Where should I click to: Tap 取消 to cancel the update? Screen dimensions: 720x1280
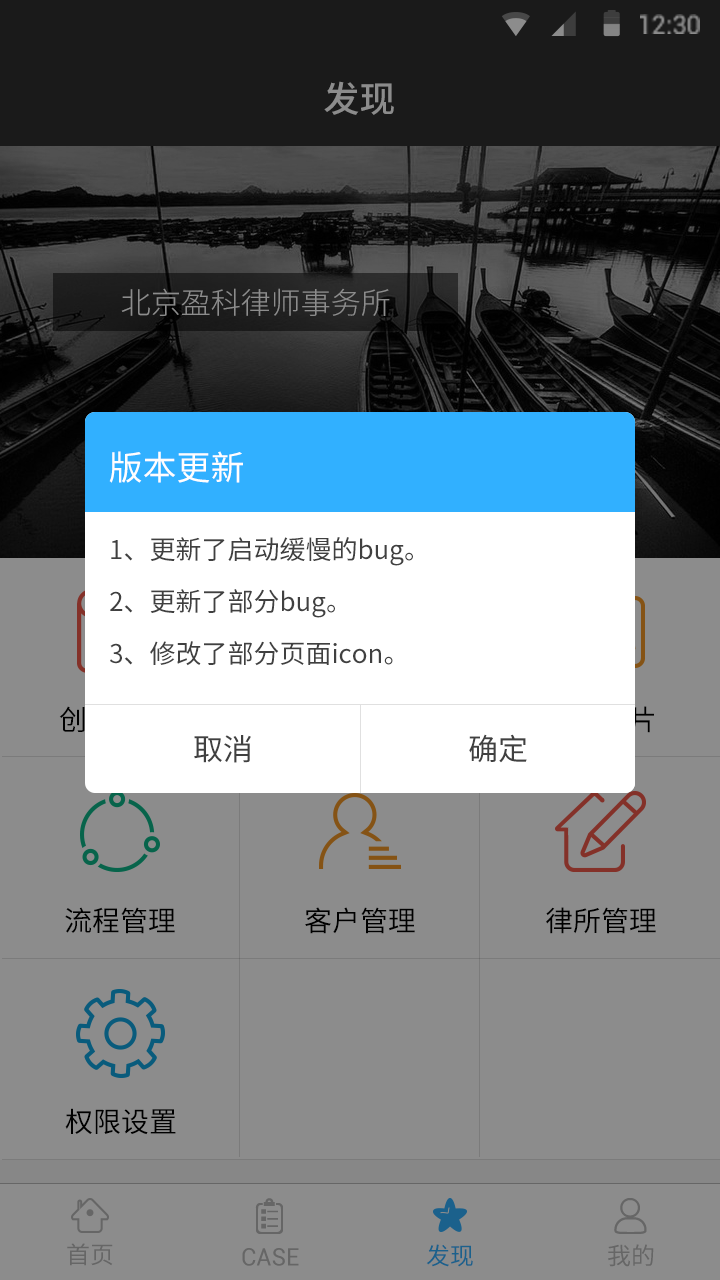222,749
